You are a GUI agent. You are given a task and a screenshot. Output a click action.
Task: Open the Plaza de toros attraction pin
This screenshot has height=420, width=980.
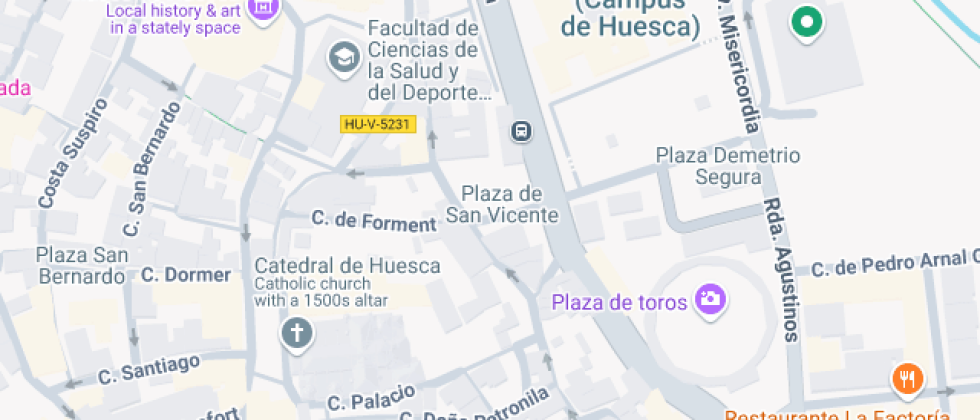pos(711,298)
